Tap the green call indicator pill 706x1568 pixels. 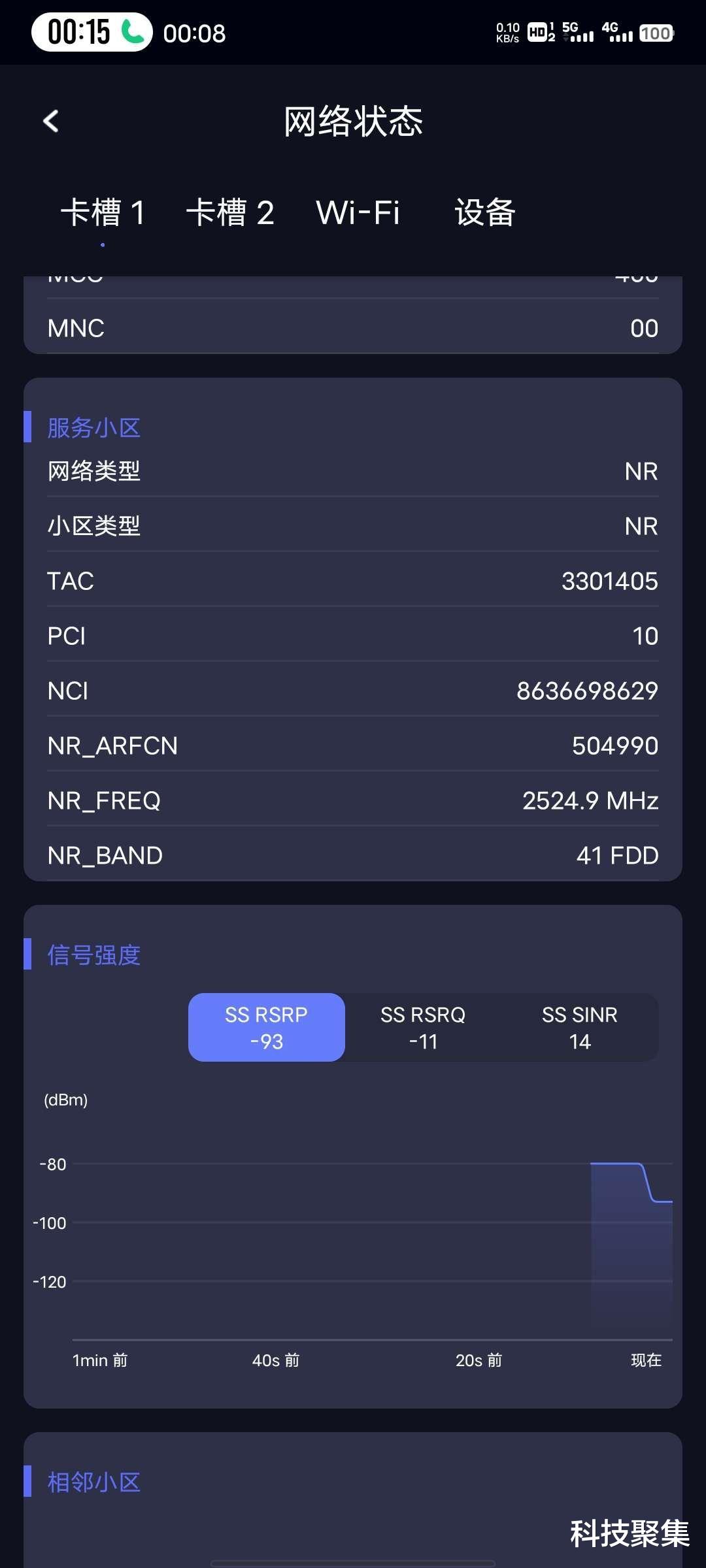click(x=134, y=31)
